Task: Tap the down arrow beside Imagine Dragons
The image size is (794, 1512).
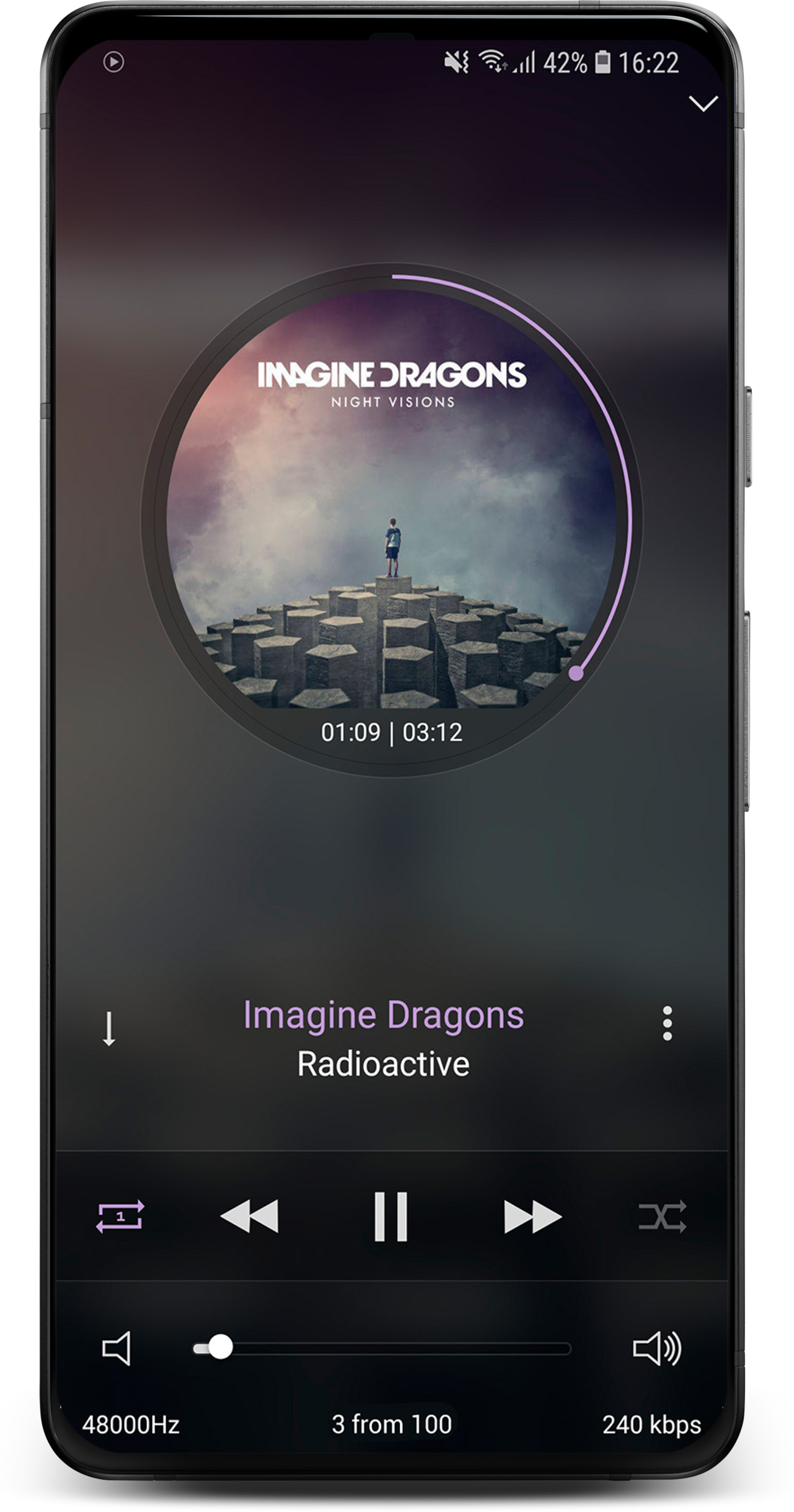Action: pyautogui.click(x=109, y=1028)
